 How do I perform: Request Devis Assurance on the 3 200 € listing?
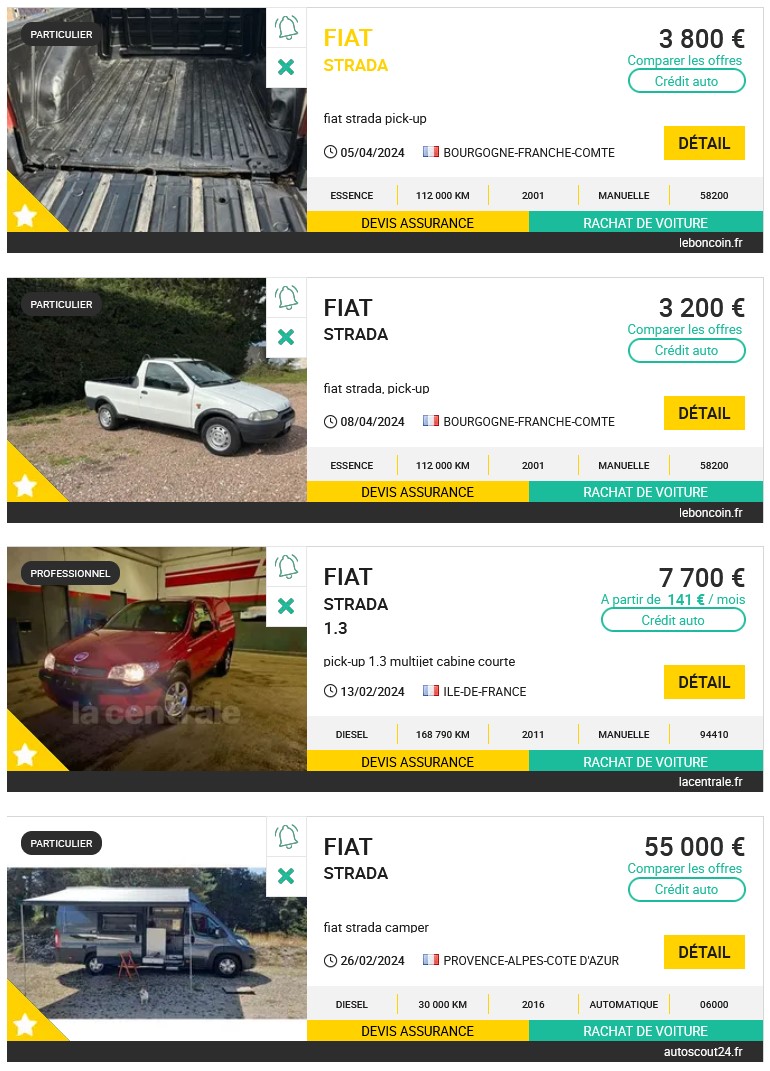tap(417, 492)
